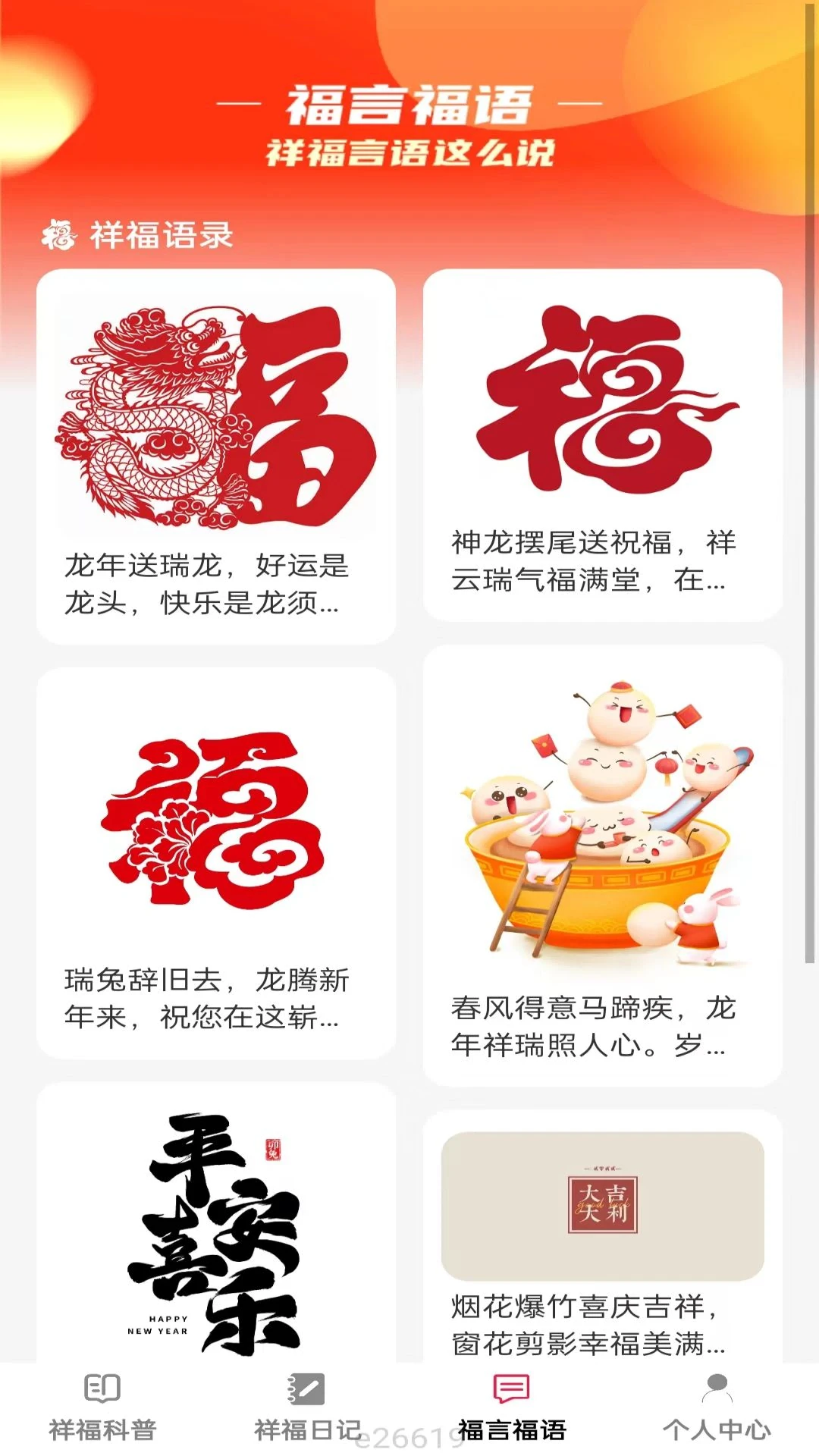Open the 个人中心 tab
The height and width of the screenshot is (1456, 819).
[x=717, y=1408]
